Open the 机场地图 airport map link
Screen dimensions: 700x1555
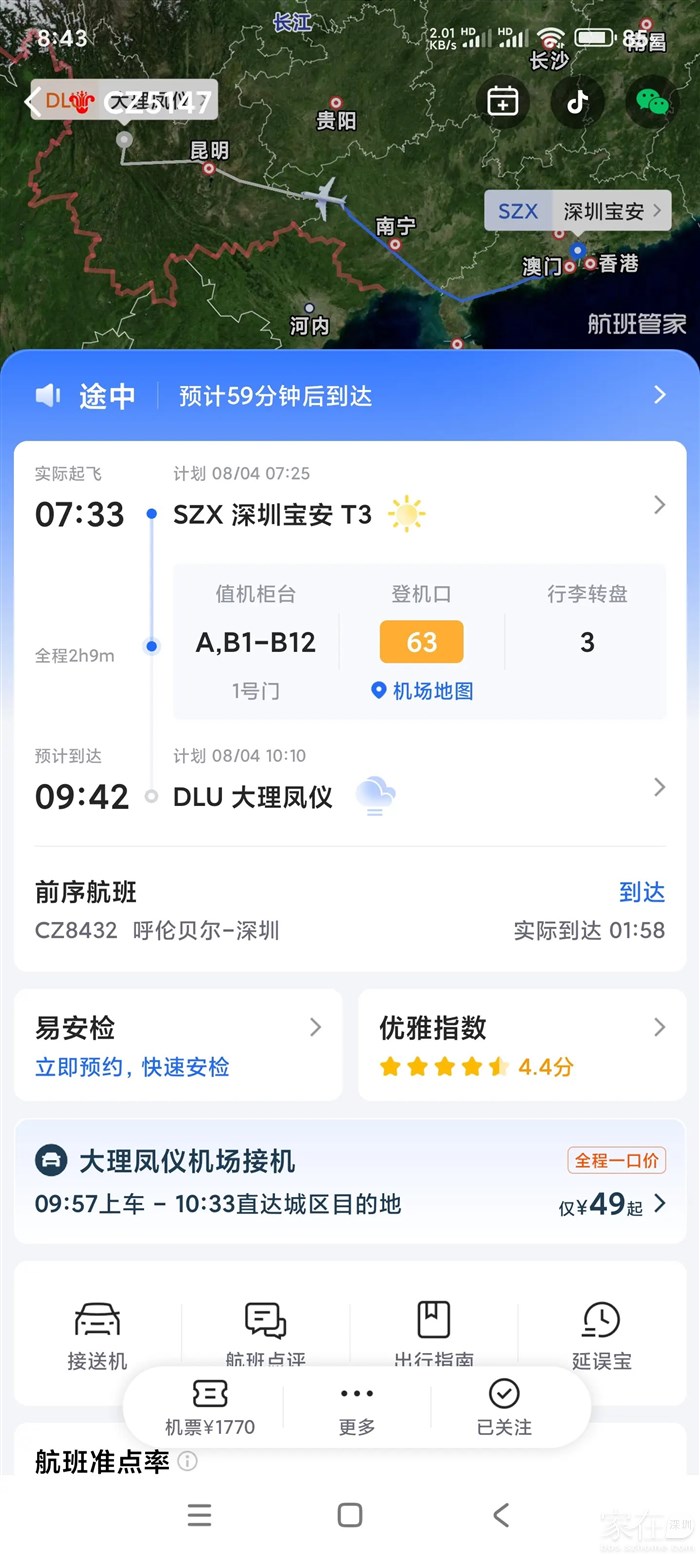tap(421, 691)
